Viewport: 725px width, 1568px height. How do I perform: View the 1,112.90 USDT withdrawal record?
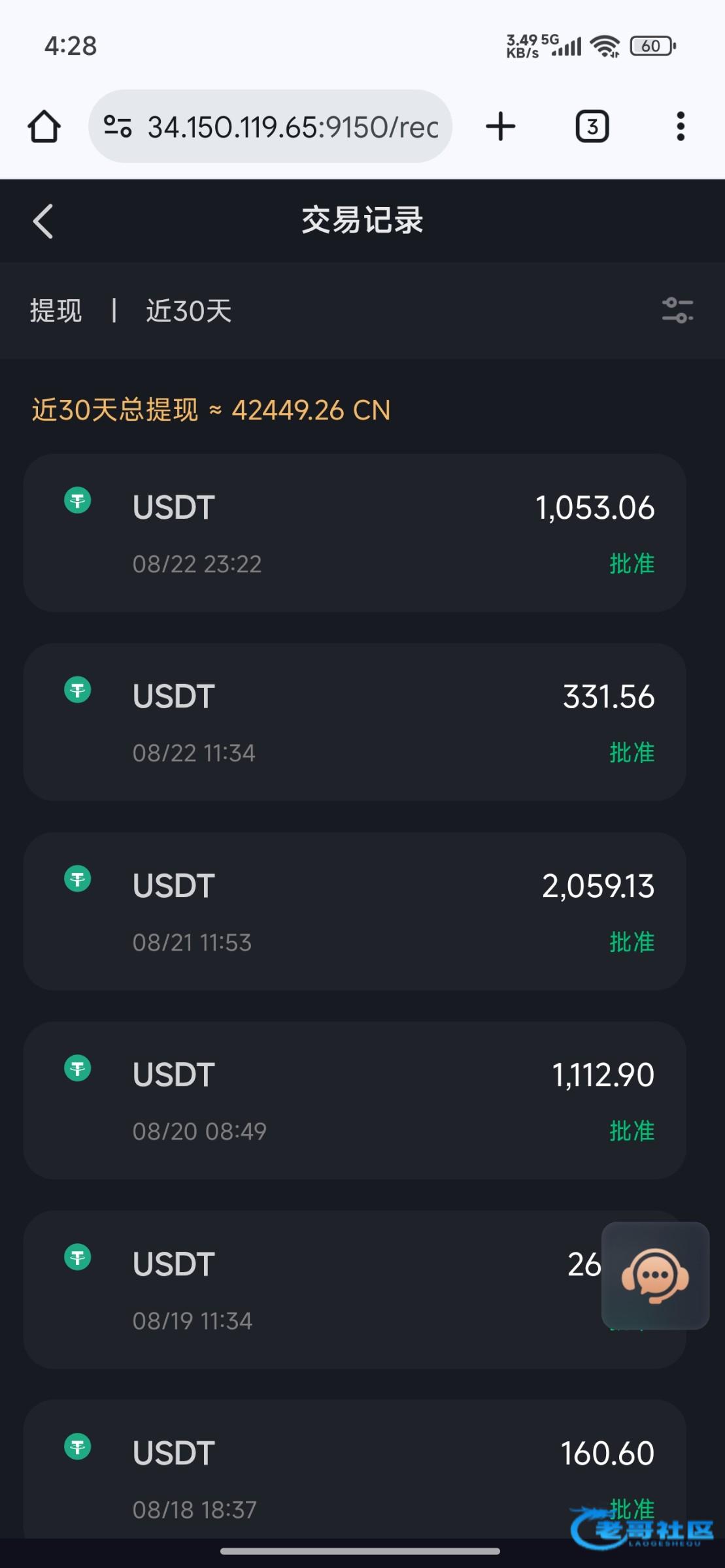tap(354, 1100)
